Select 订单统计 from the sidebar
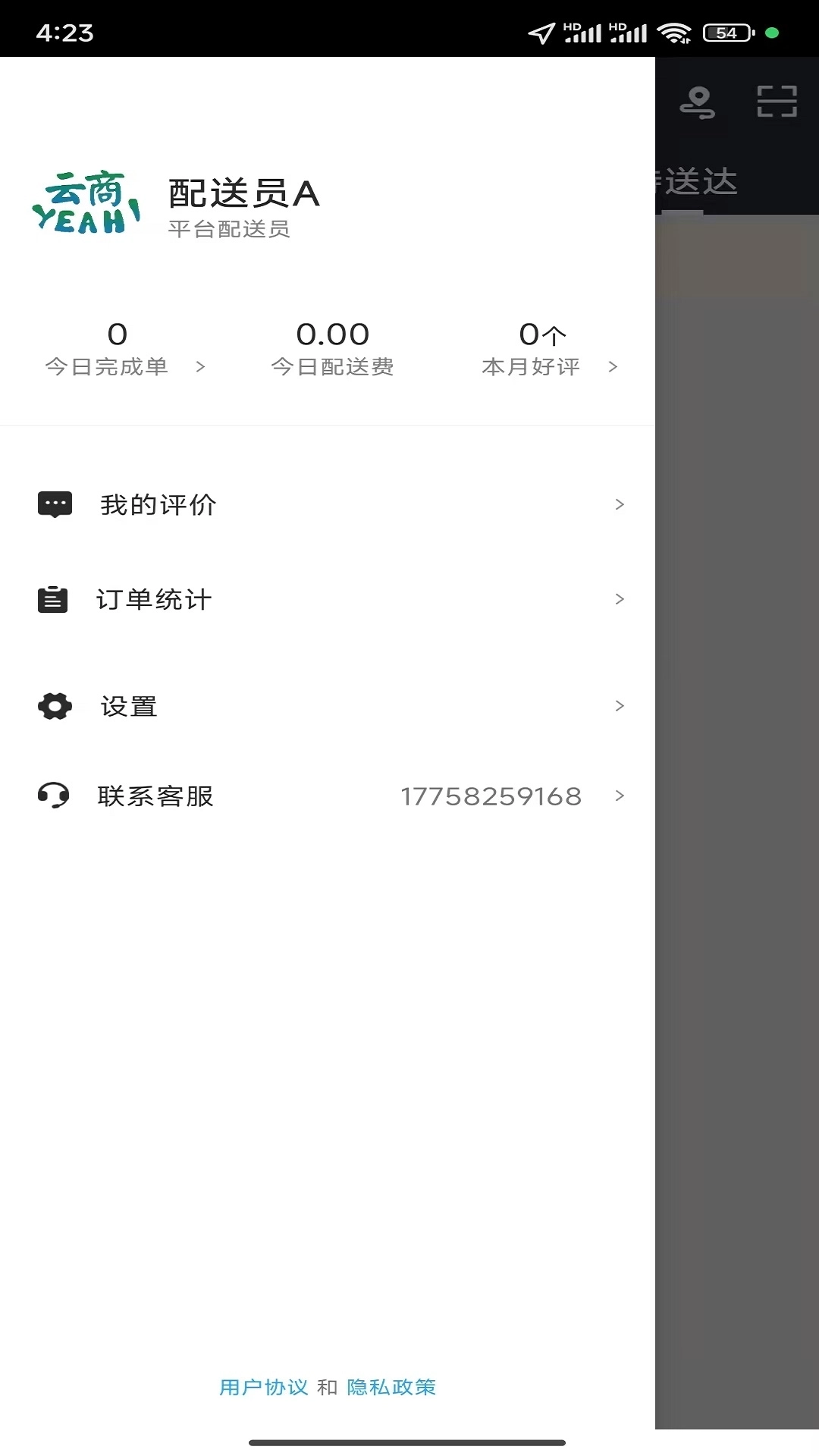The image size is (819, 1456). click(x=154, y=600)
